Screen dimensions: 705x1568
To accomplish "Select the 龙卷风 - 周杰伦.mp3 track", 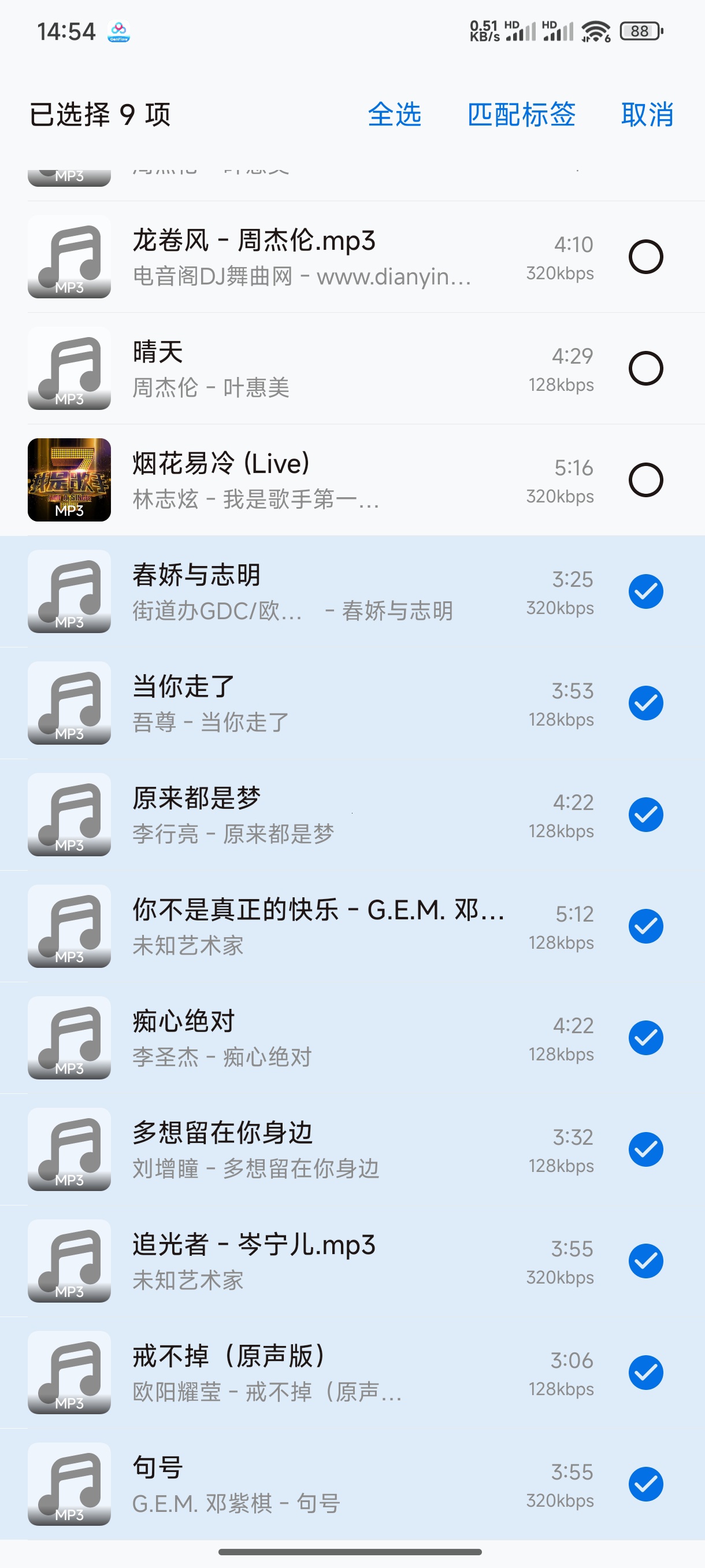I will (647, 256).
